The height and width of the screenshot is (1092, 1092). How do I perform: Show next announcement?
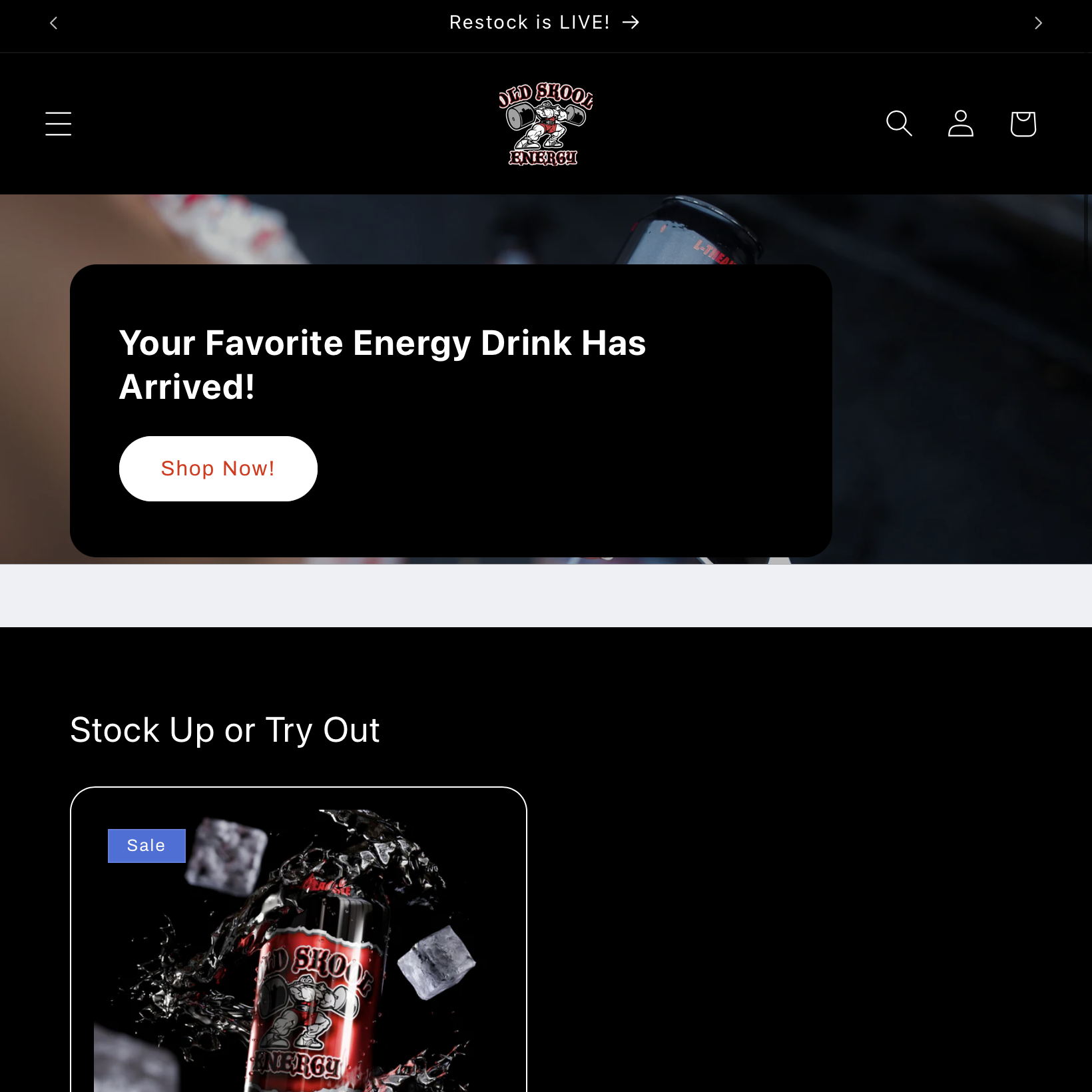tap(1038, 23)
